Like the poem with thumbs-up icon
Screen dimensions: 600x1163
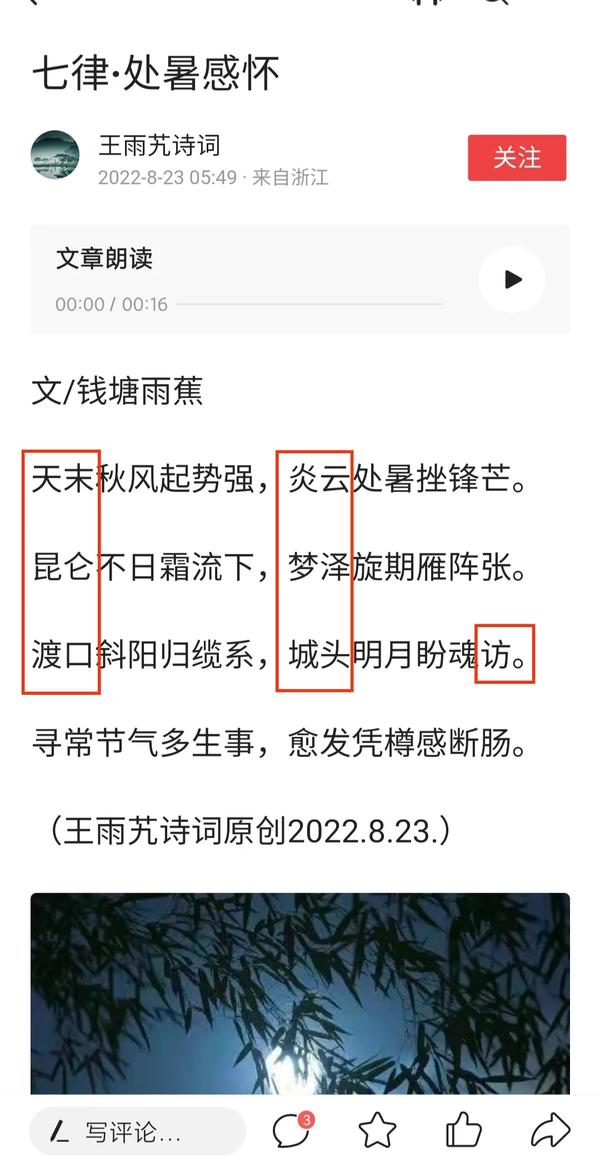click(464, 1132)
